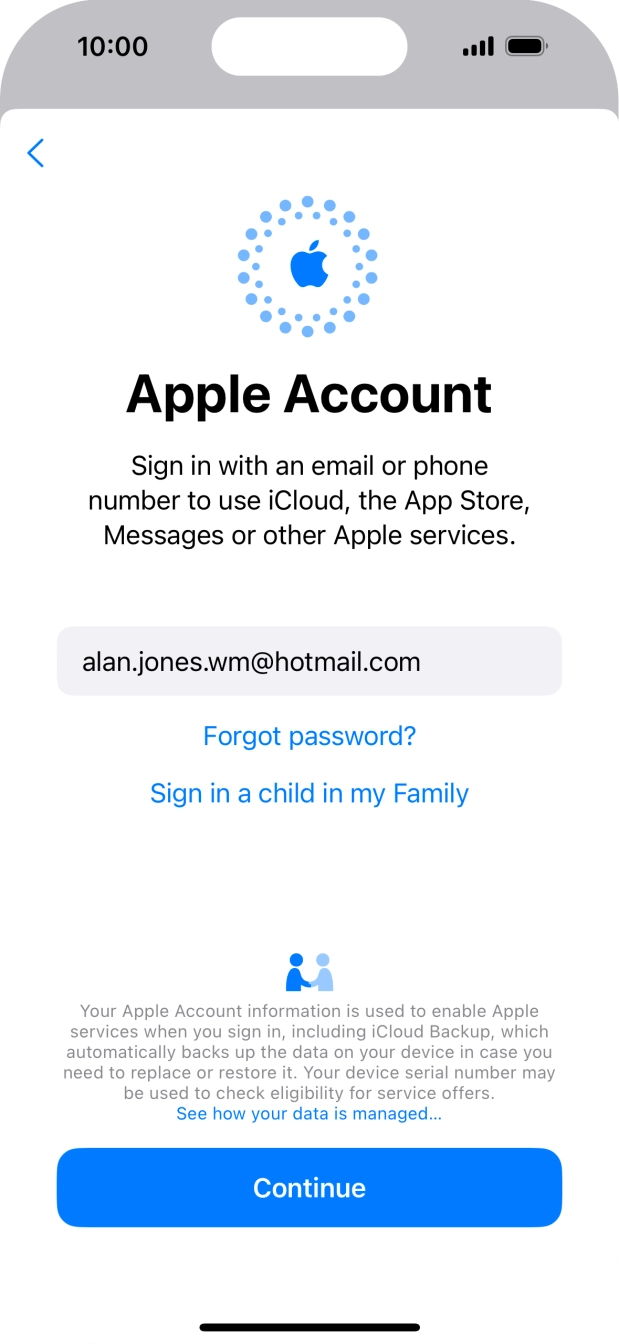
Task: Tap the blue Continue button
Action: [x=309, y=1187]
